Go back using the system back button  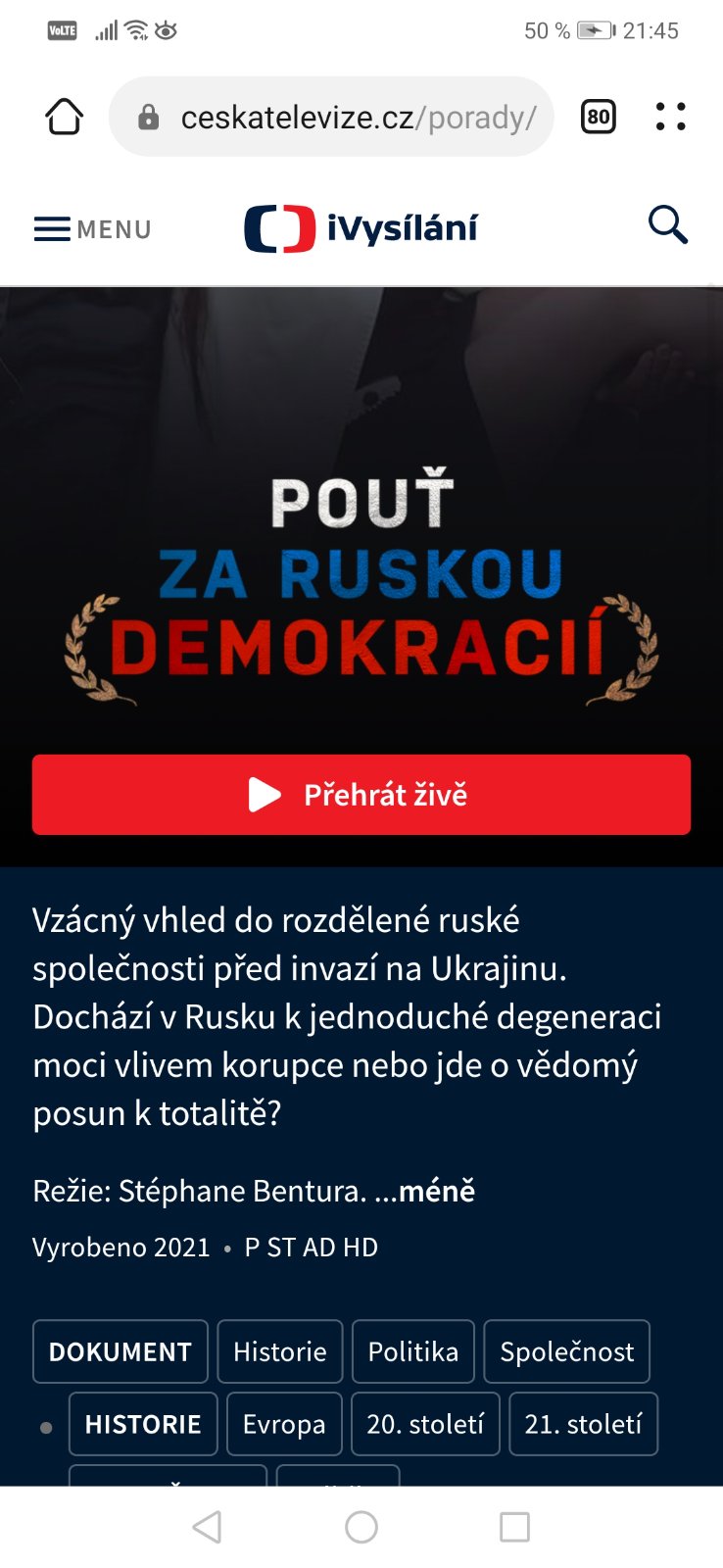[x=208, y=1527]
